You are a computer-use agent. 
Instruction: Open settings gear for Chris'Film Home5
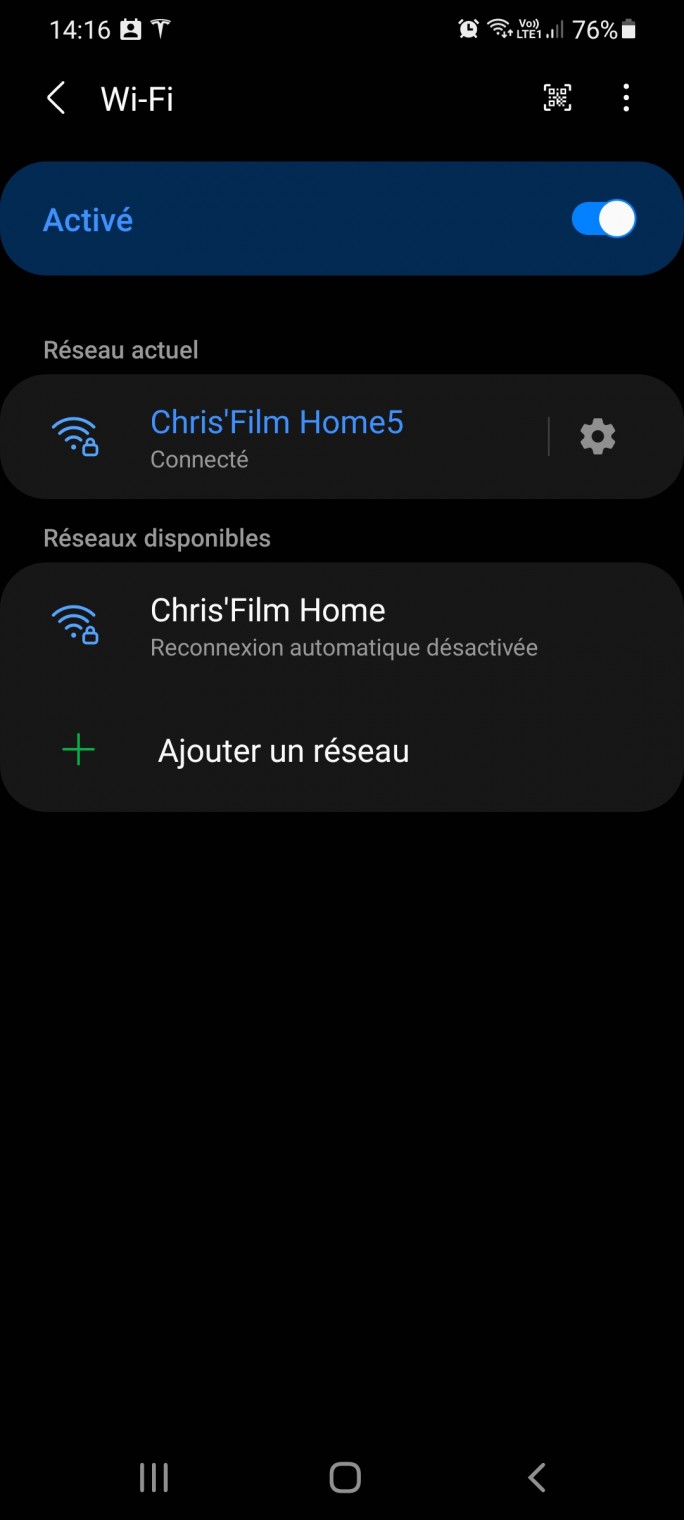point(597,437)
